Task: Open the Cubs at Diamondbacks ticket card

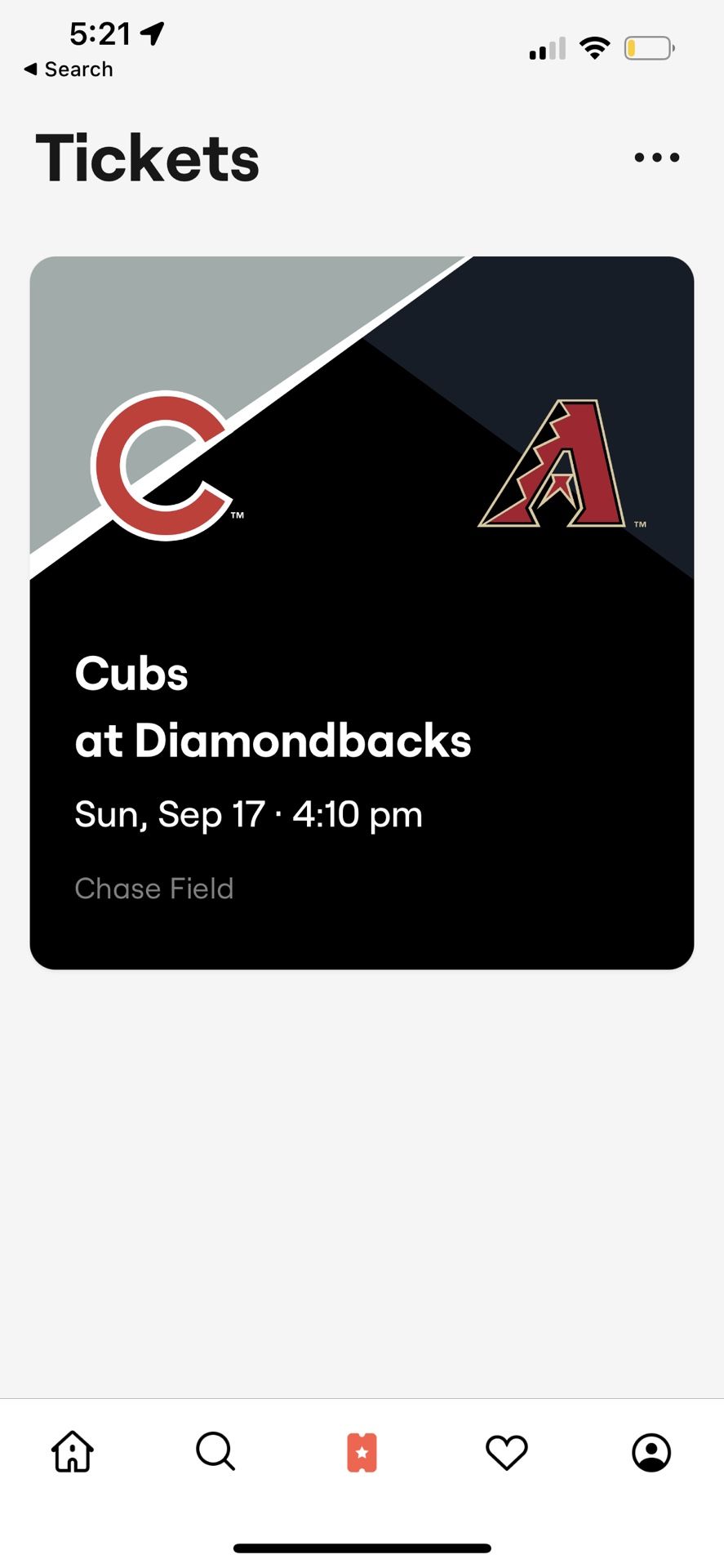Action: pyautogui.click(x=362, y=612)
